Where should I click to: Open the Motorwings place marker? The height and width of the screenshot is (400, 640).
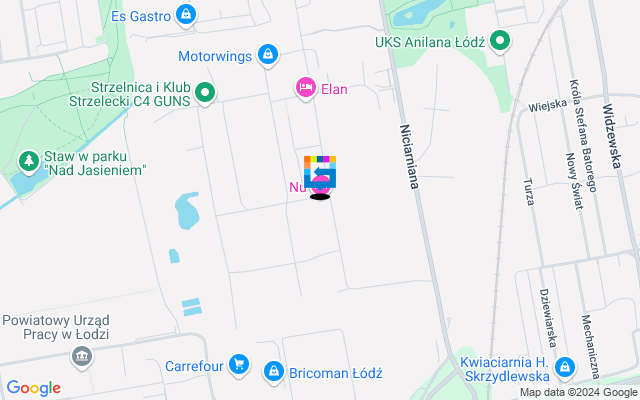point(267,55)
